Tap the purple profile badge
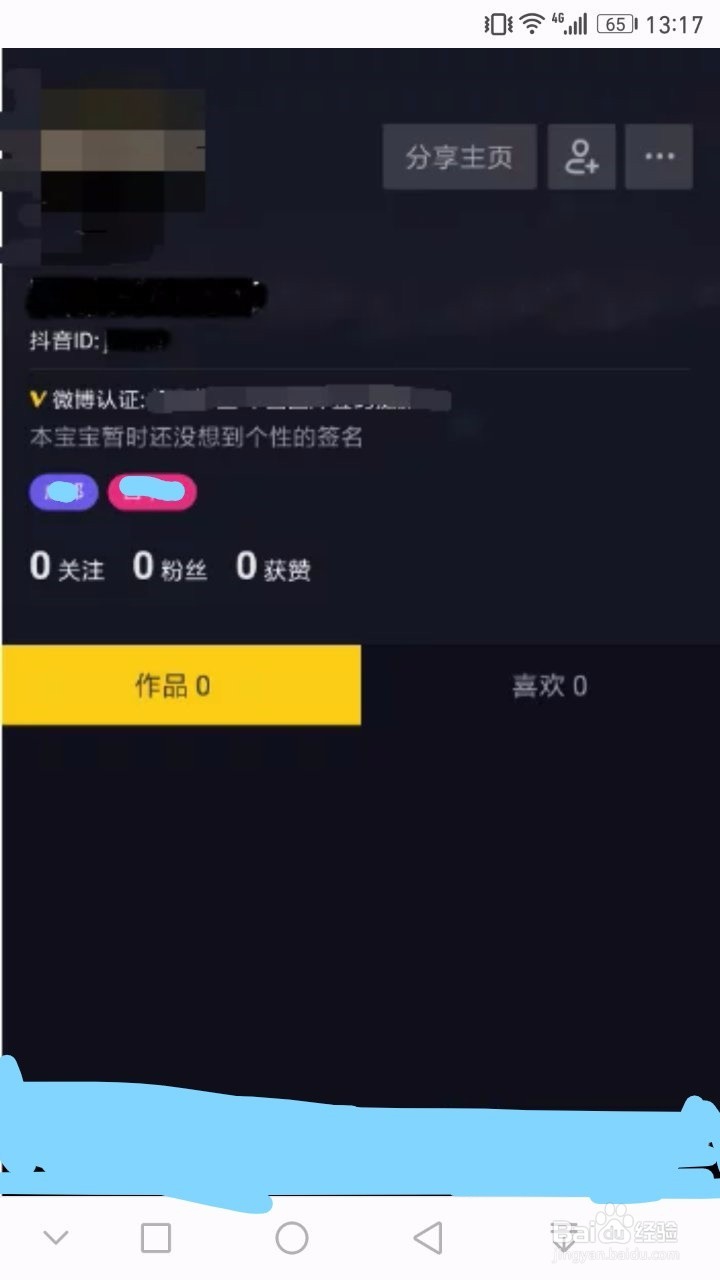 63,492
